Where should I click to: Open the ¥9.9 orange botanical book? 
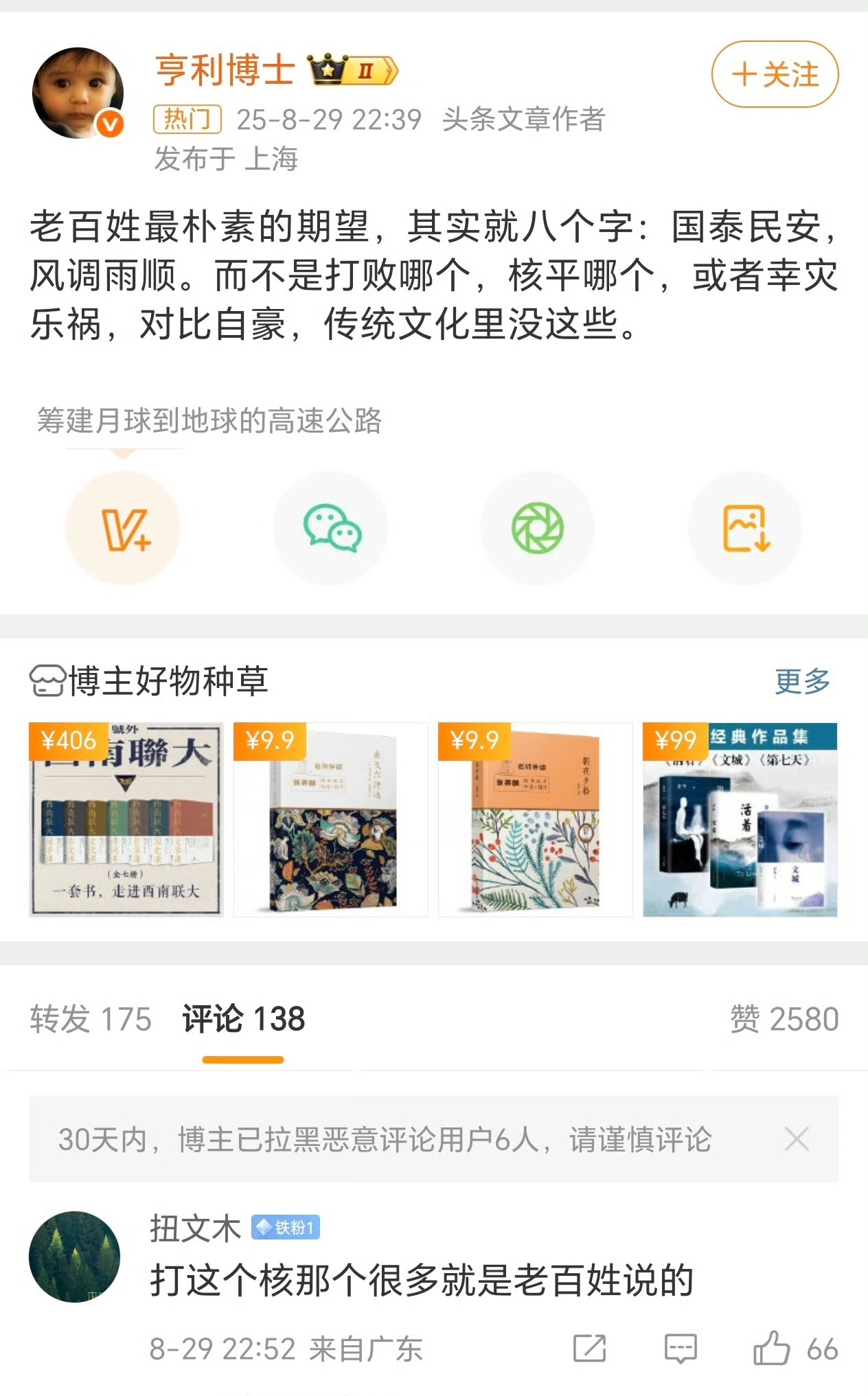coord(536,820)
